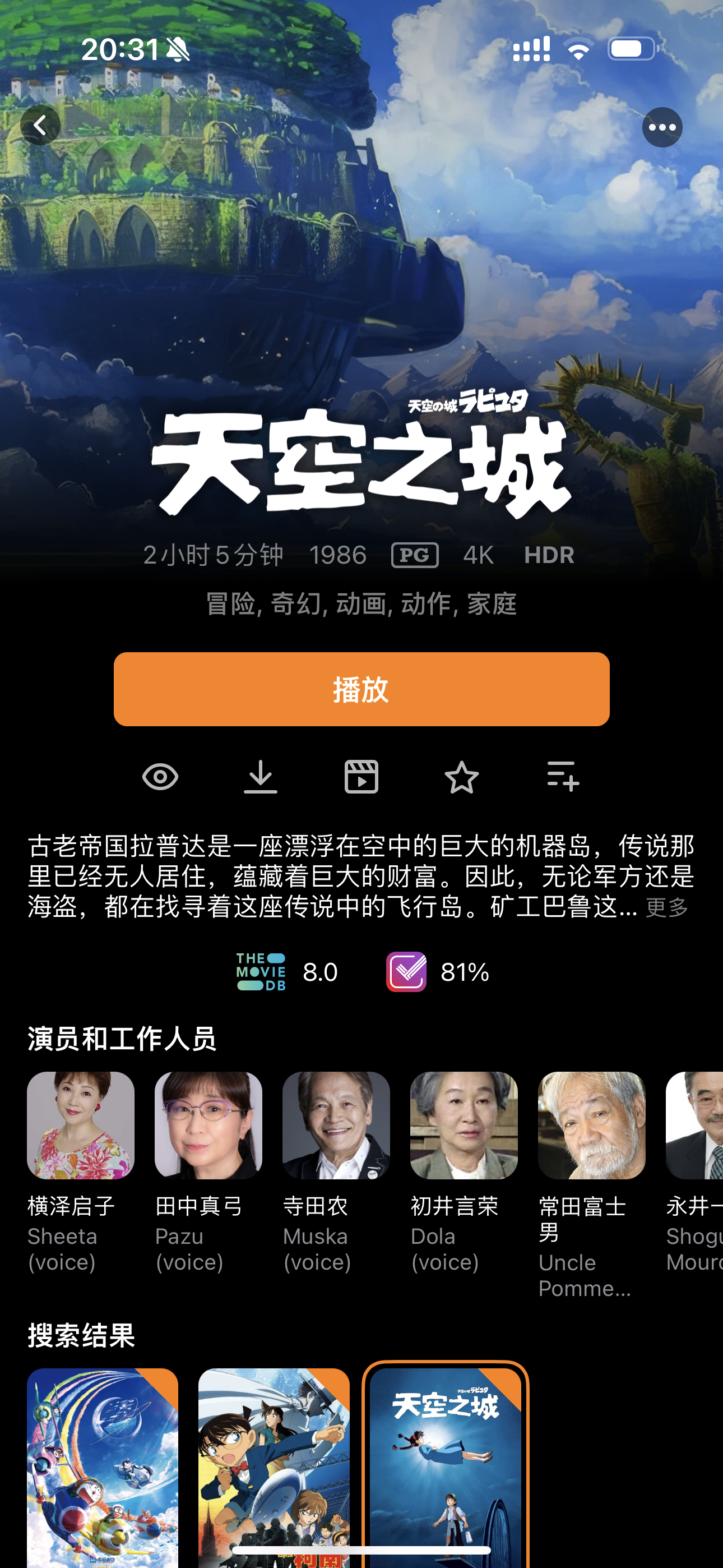Go back to the previous screen
Image resolution: width=723 pixels, height=1568 pixels.
[40, 126]
